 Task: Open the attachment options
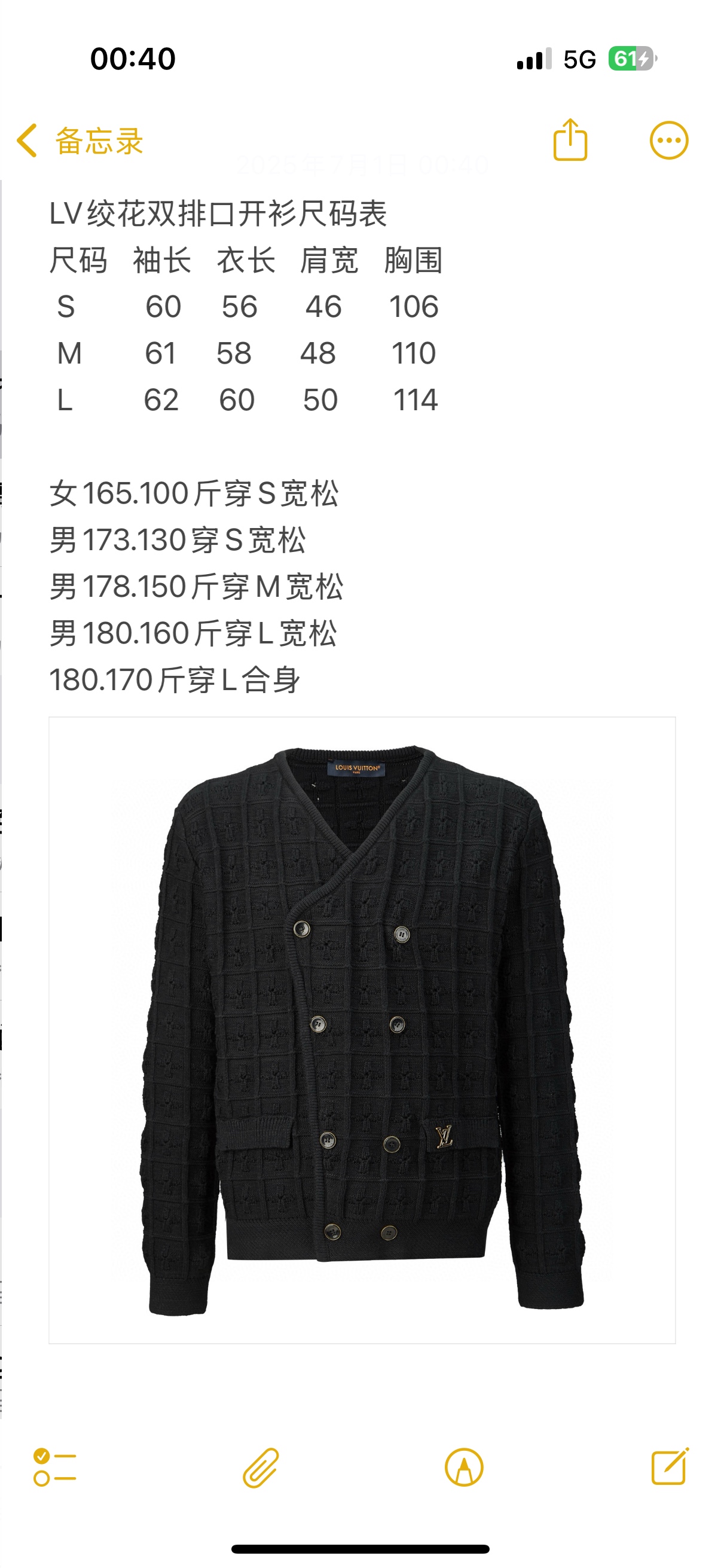click(x=261, y=1467)
